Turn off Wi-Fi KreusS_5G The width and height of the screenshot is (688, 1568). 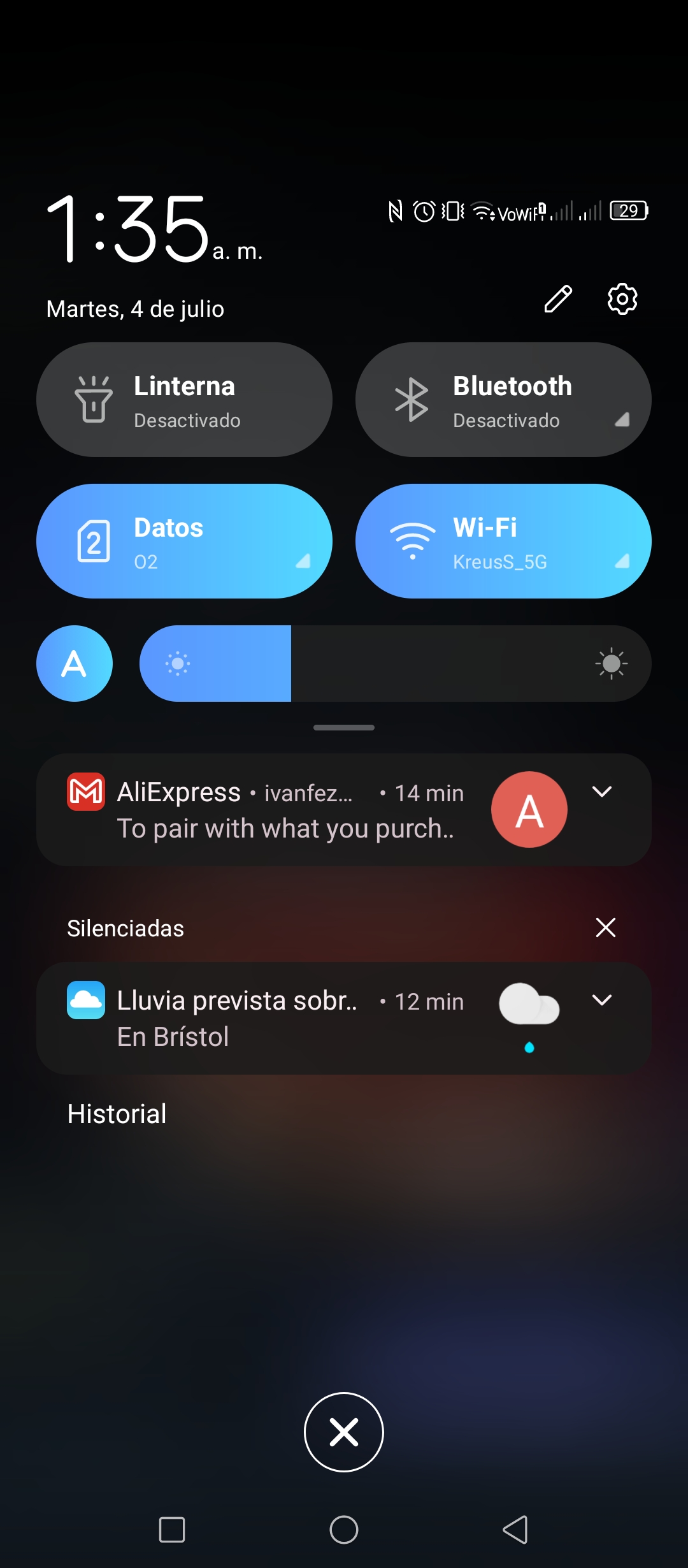pyautogui.click(x=503, y=541)
